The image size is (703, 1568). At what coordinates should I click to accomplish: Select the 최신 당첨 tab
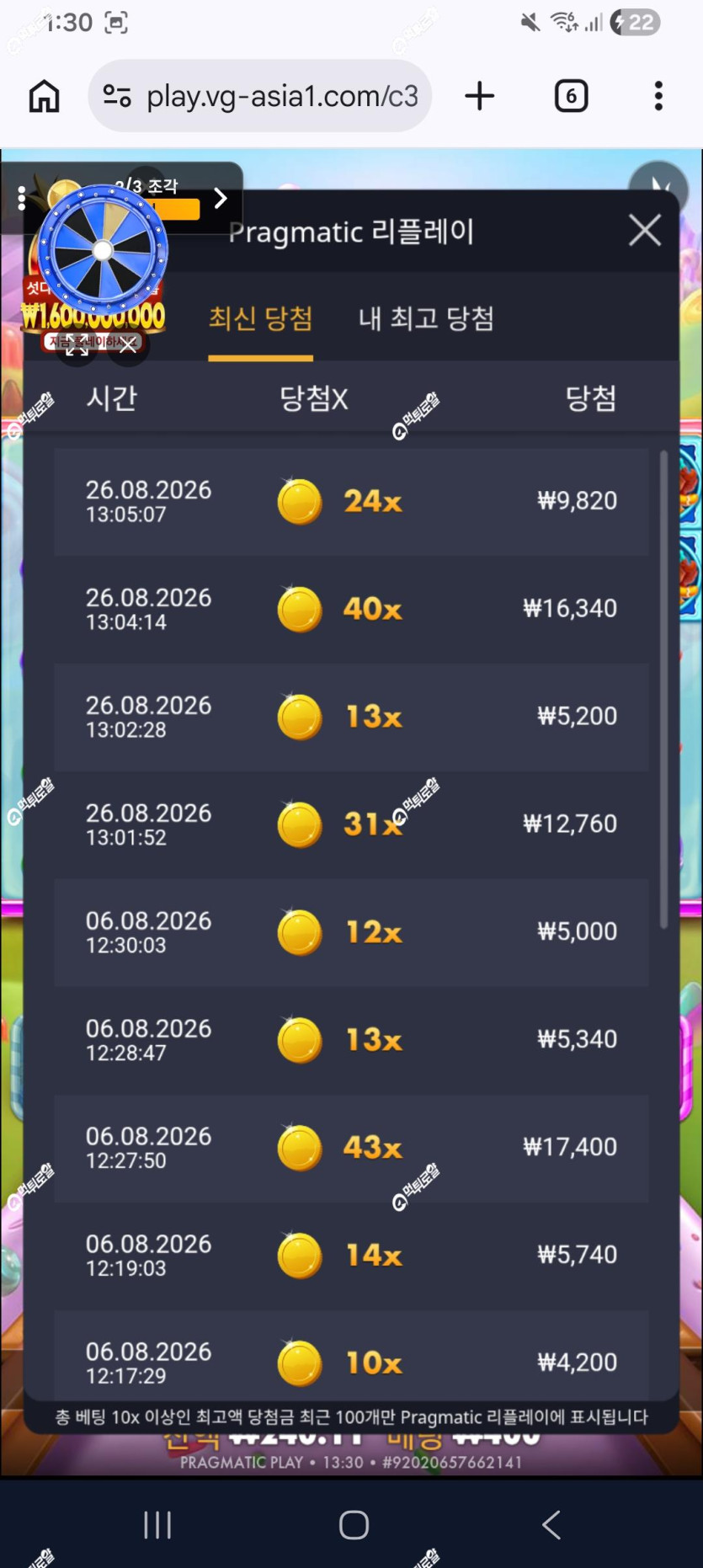pos(261,318)
